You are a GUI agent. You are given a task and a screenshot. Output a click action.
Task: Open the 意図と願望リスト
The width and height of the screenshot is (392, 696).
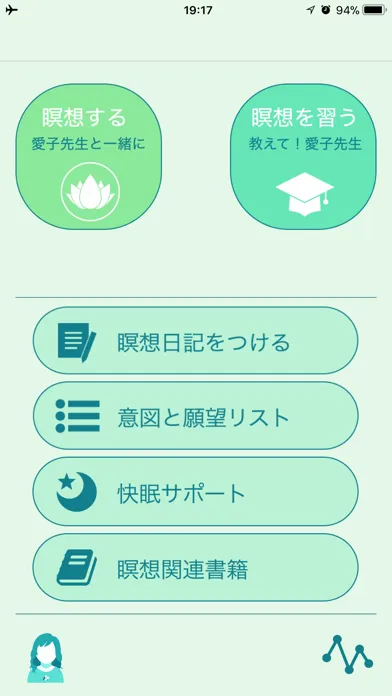[195, 416]
